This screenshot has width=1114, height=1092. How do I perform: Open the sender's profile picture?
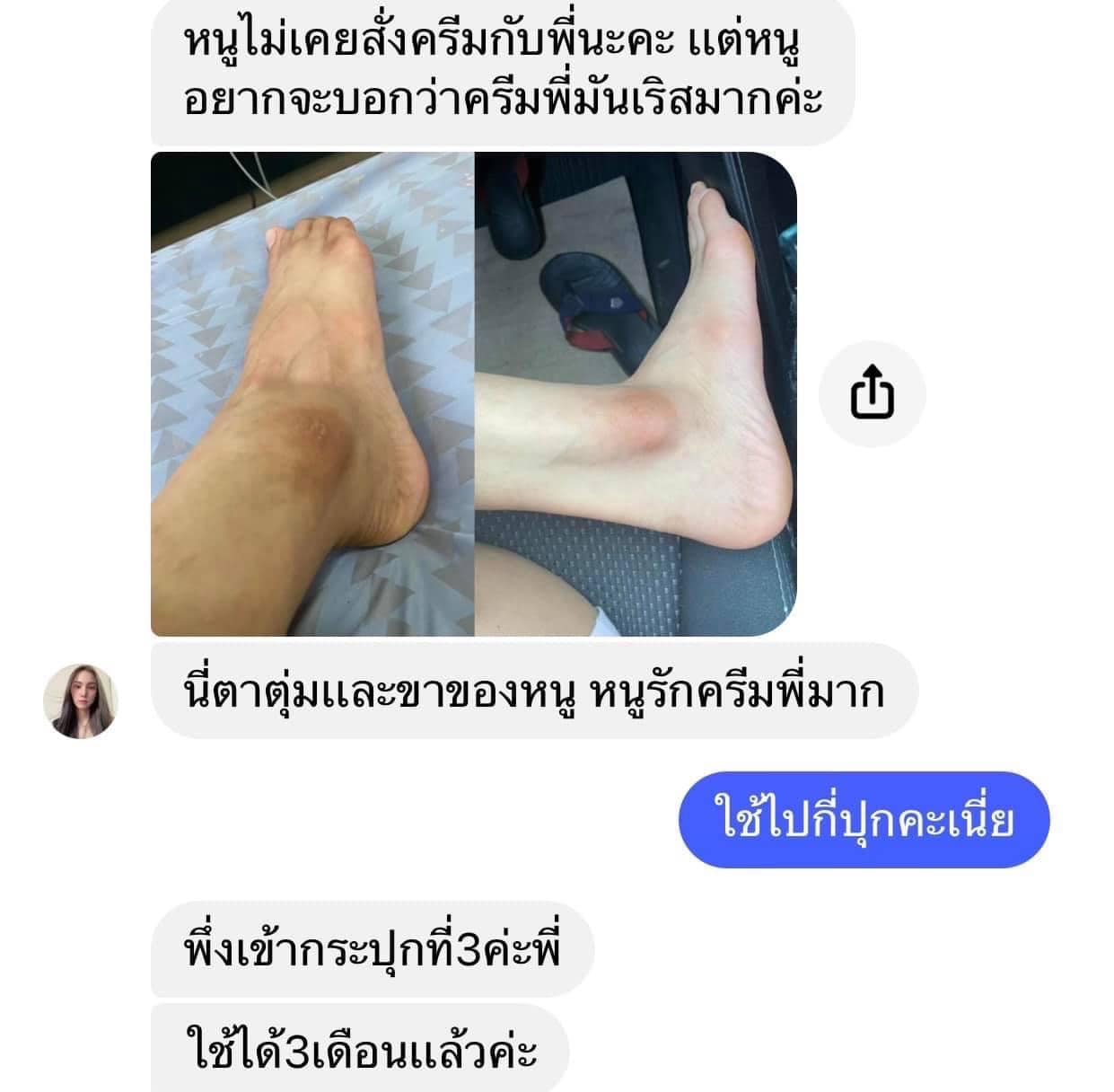tap(81, 701)
